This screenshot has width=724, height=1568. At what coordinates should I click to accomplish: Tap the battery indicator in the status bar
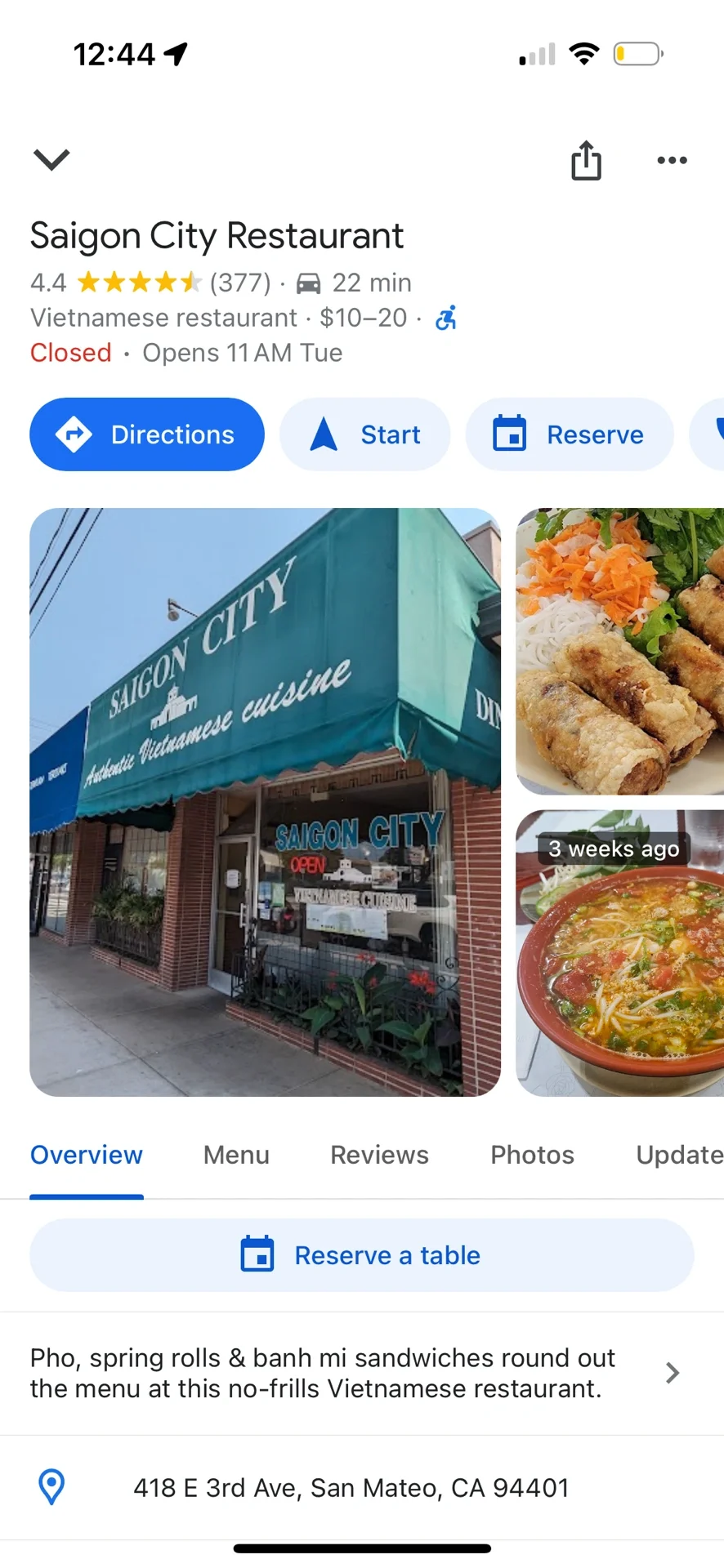[x=638, y=52]
